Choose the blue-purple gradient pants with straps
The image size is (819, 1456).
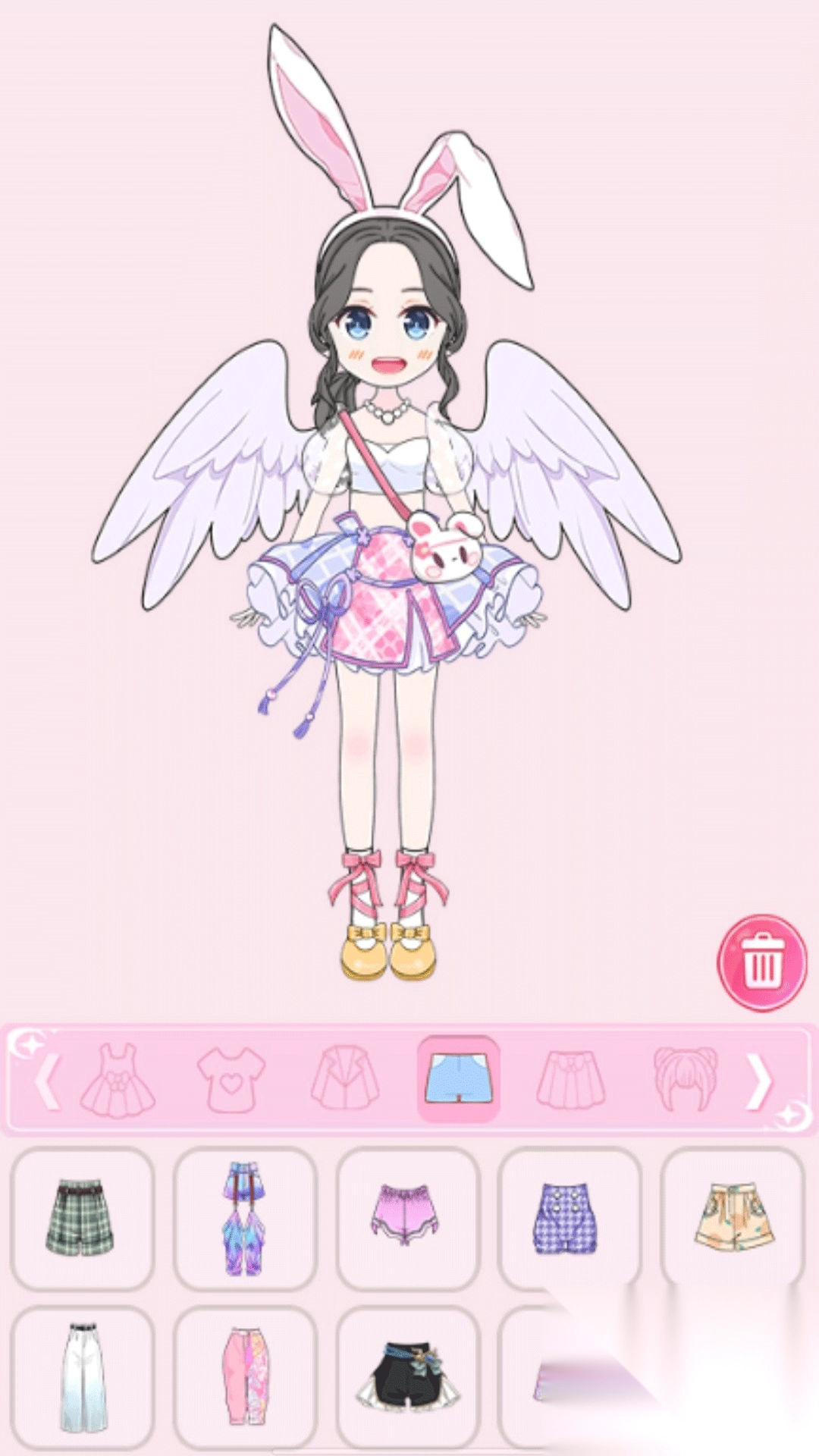tap(244, 1219)
